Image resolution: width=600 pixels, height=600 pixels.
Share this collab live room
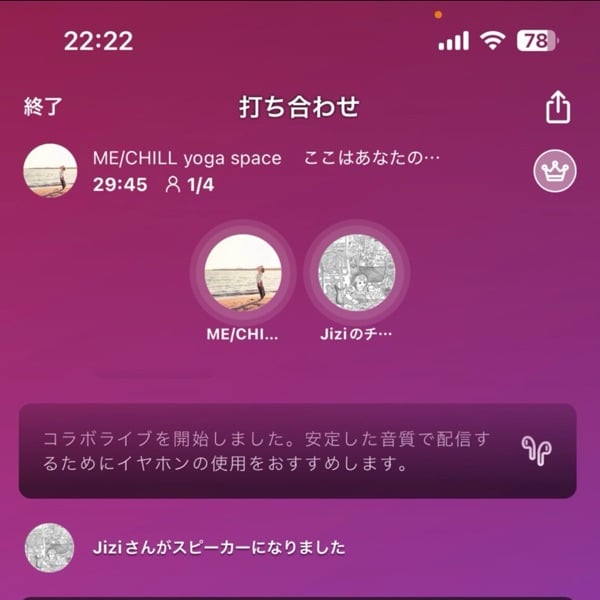[x=558, y=108]
